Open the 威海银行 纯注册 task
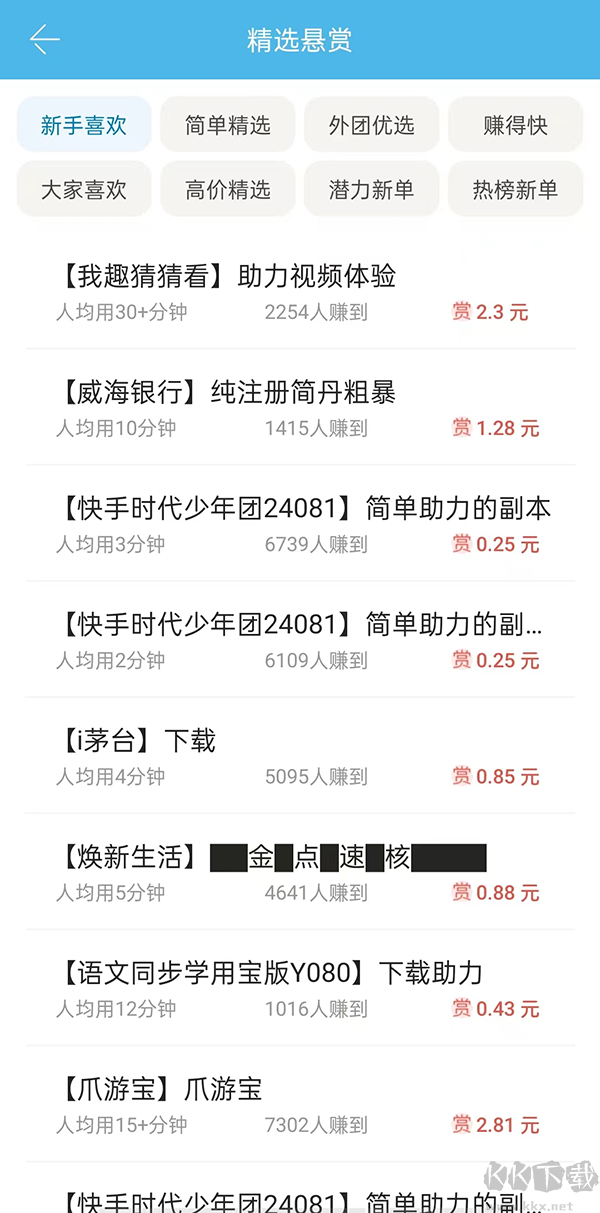This screenshot has width=600, height=1213. click(x=300, y=407)
